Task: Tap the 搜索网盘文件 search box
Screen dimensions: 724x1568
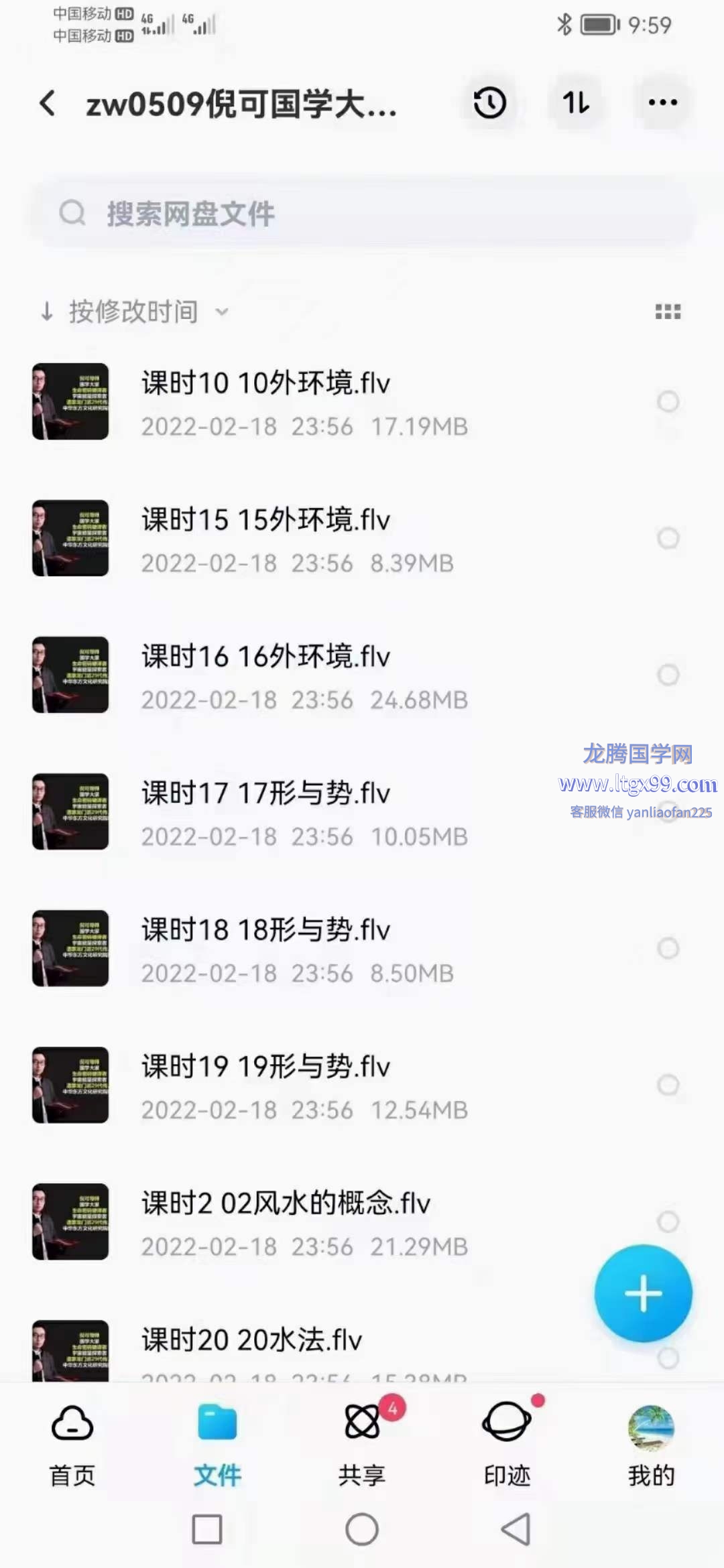Action: point(362,214)
